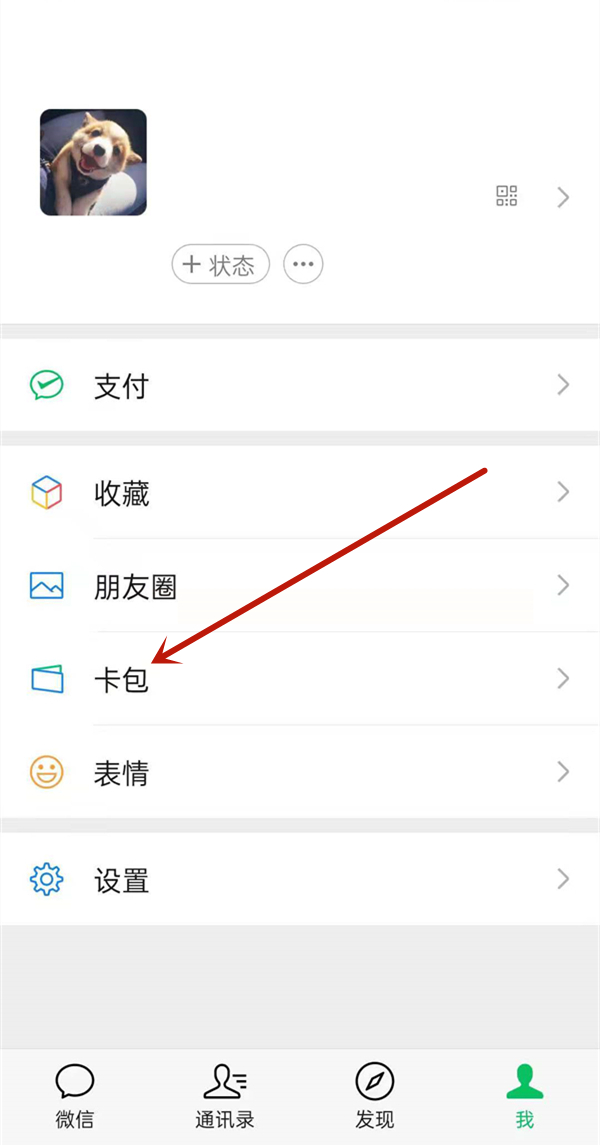The width and height of the screenshot is (600, 1145).
Task: Tap the three-dot more status button
Action: point(303,265)
